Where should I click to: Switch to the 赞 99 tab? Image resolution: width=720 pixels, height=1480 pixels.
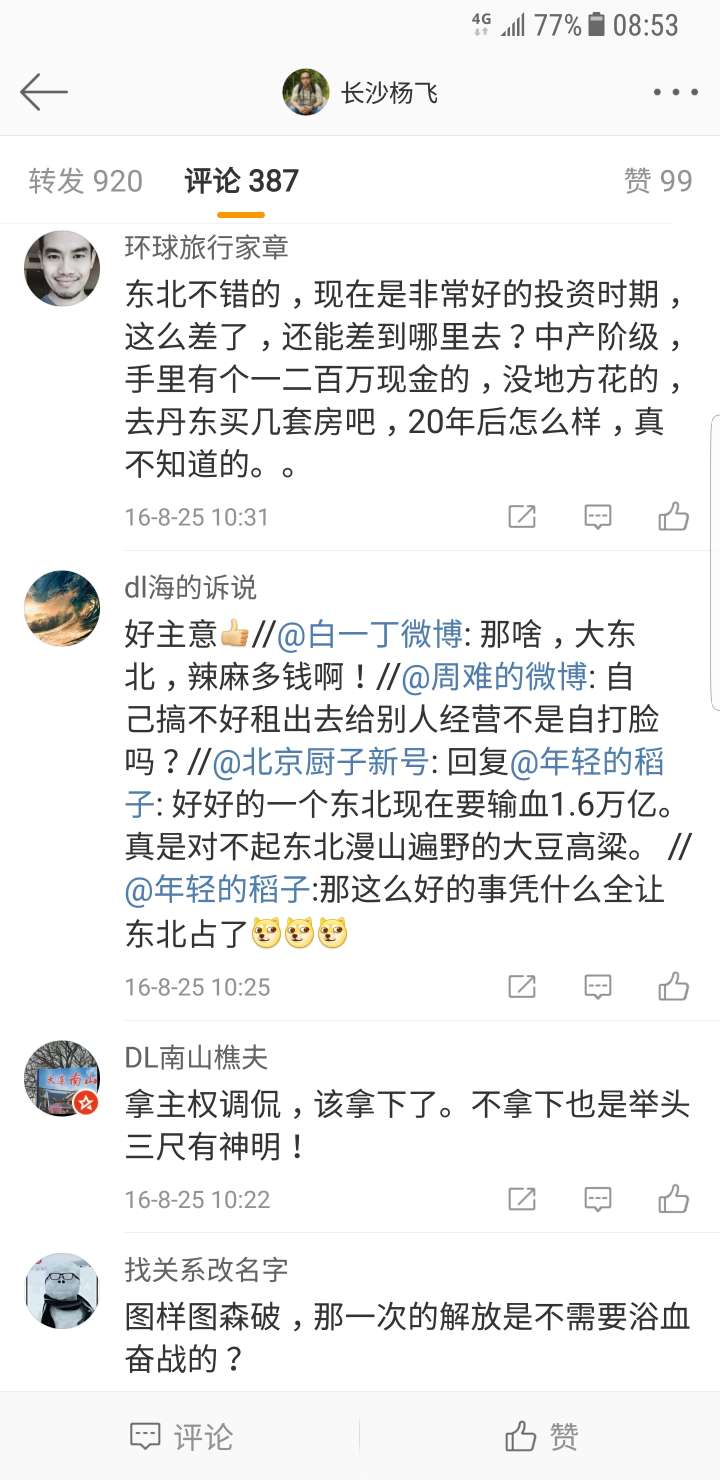click(x=657, y=181)
